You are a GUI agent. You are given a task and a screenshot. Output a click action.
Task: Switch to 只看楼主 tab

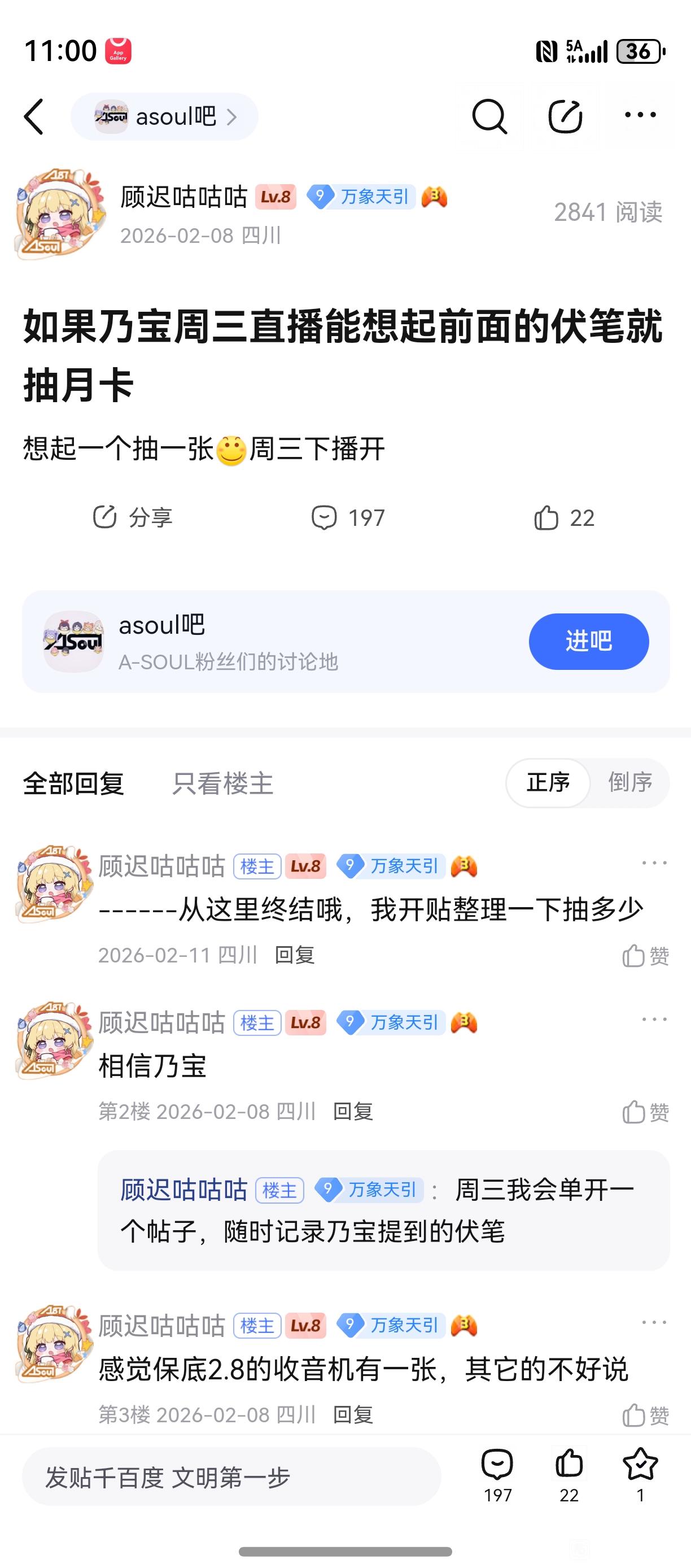222,783
